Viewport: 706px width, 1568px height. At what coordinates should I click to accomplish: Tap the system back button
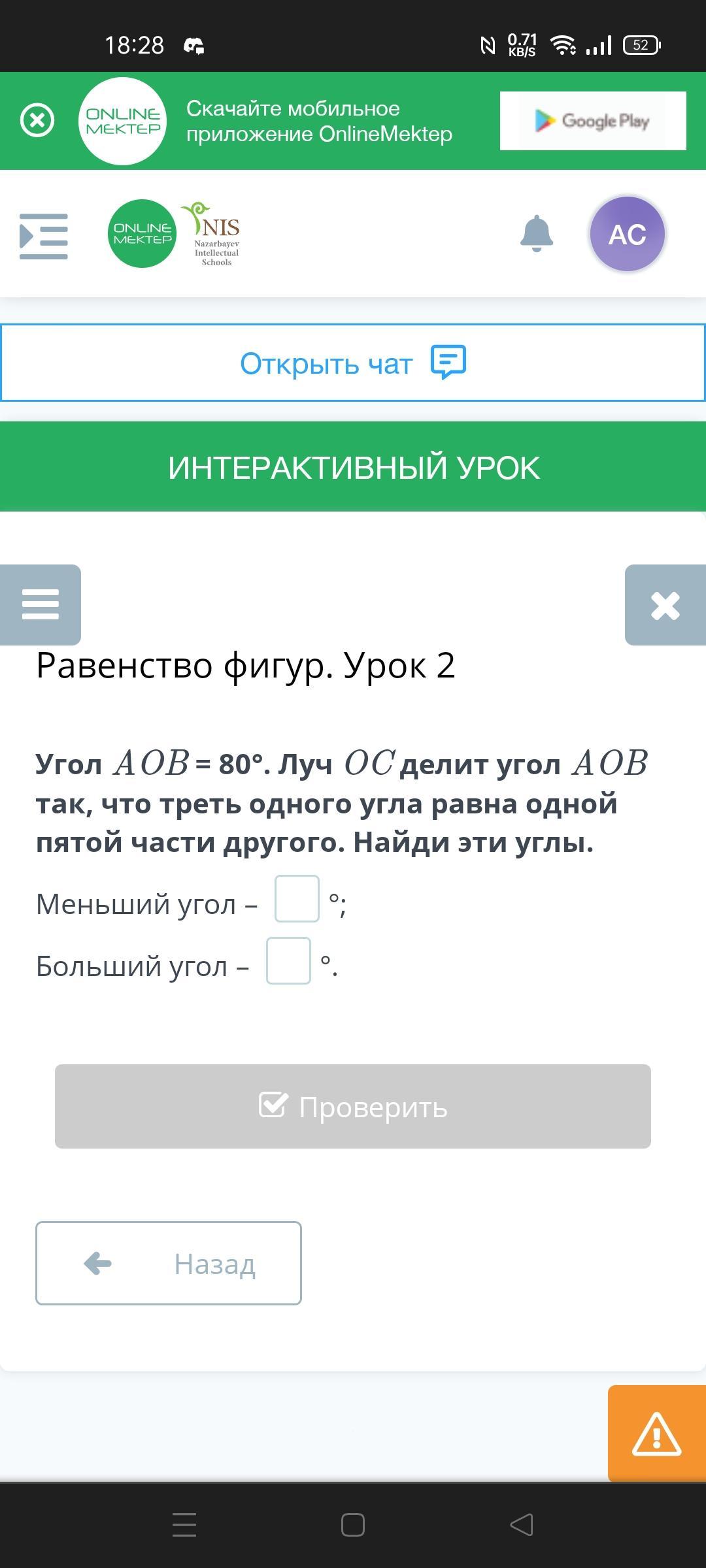click(x=522, y=1526)
